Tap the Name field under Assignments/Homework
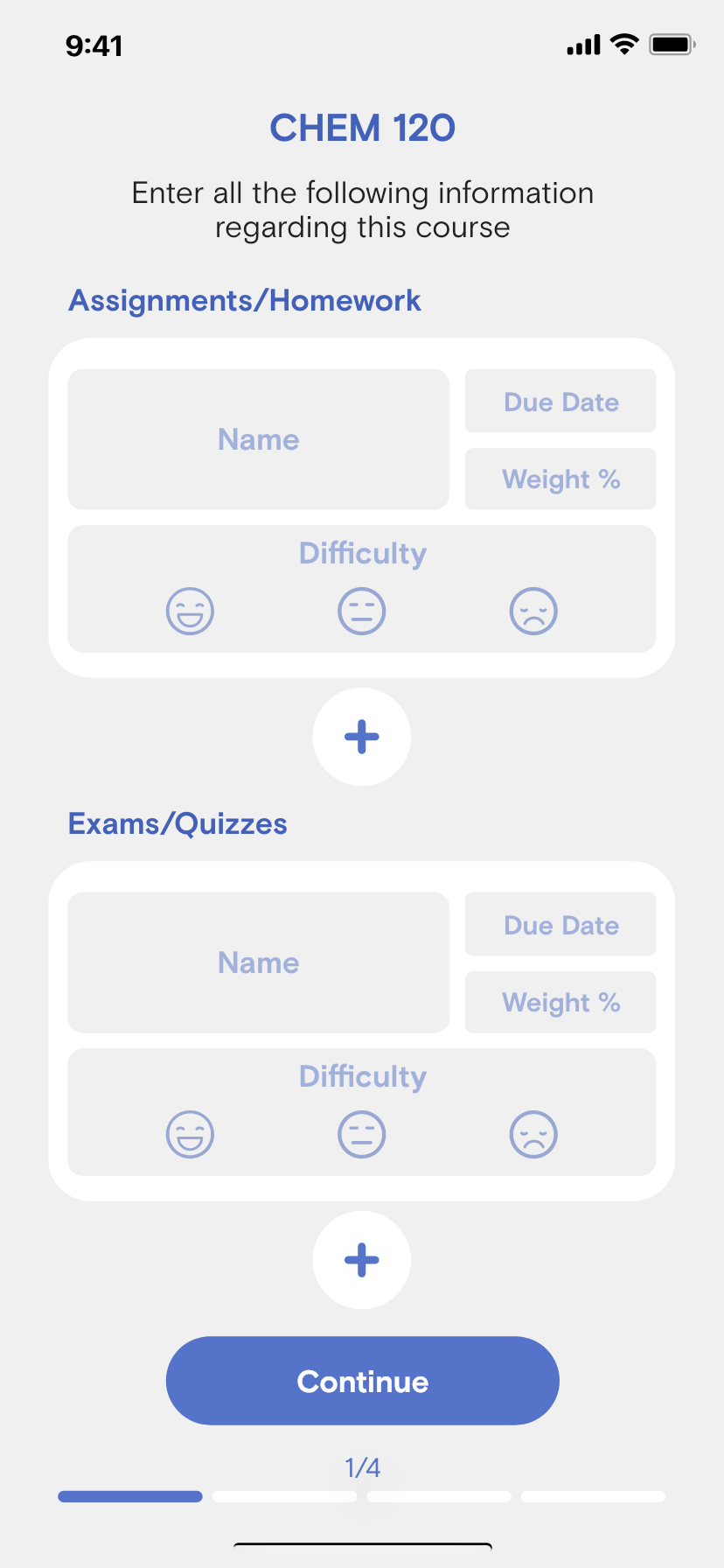 pyautogui.click(x=259, y=439)
